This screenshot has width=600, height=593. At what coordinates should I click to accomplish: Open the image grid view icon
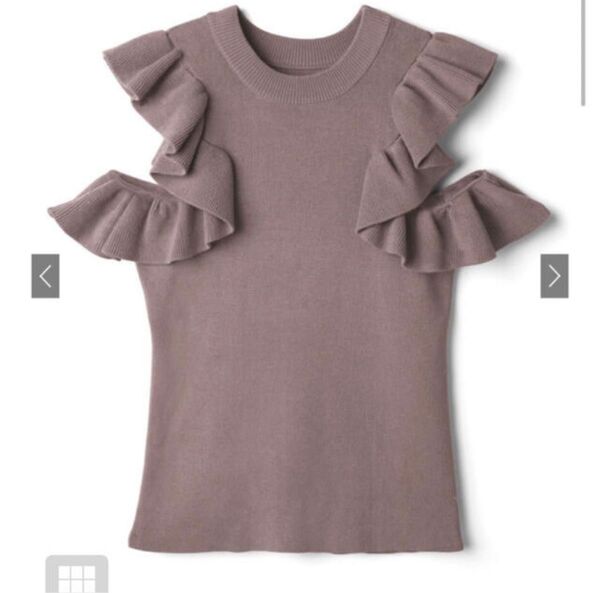point(76,576)
